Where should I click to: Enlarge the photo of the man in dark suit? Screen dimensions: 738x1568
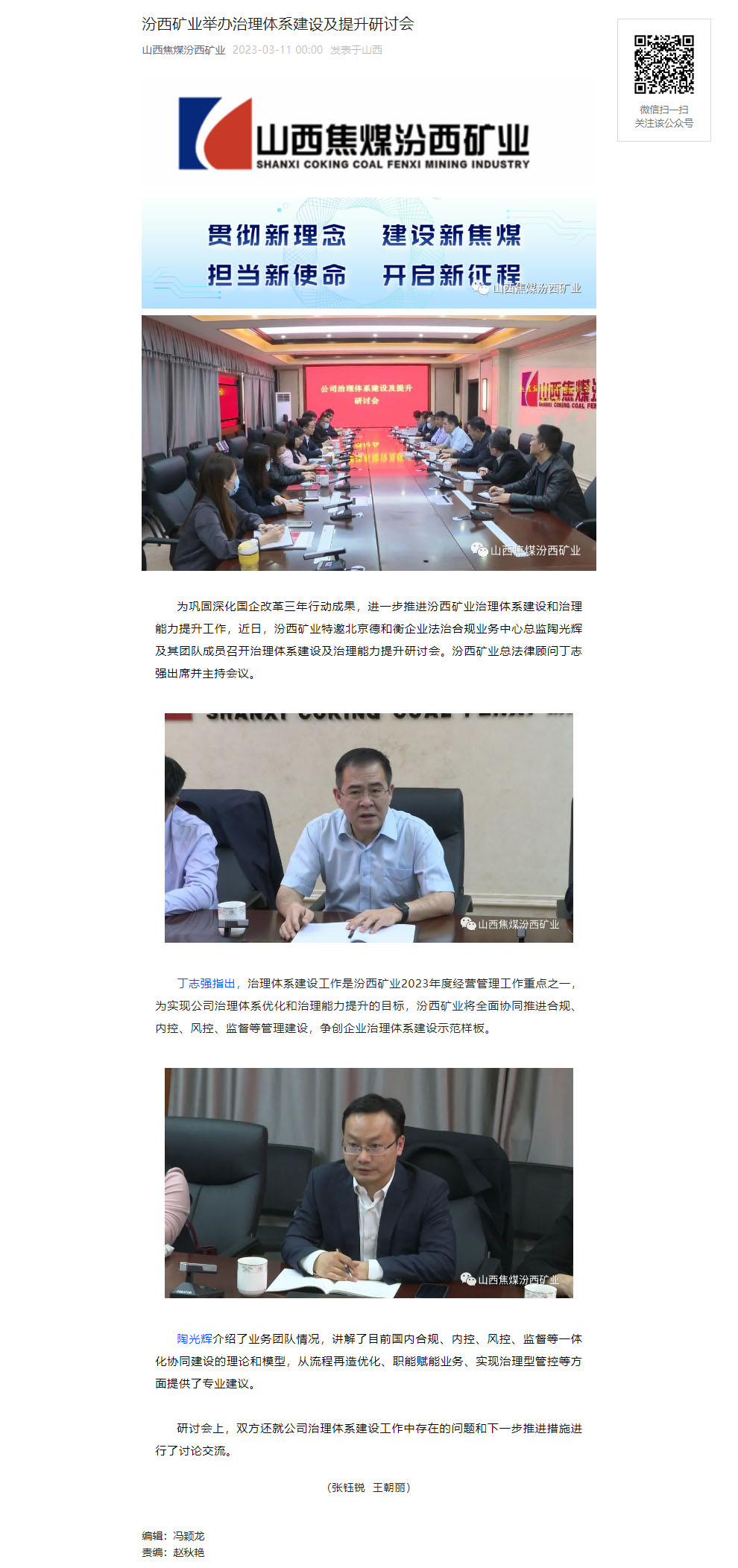[x=368, y=1183]
